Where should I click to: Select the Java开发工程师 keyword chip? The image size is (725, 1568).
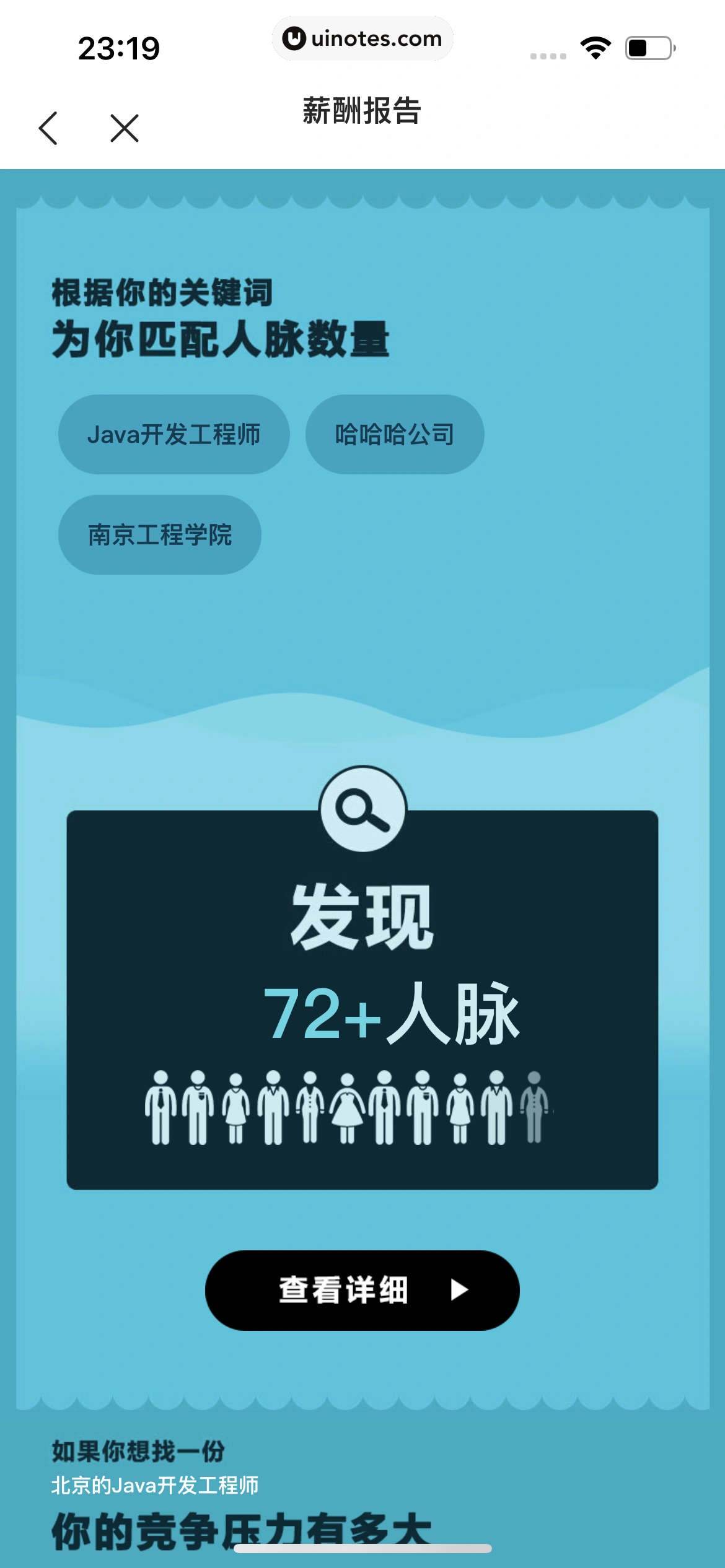coord(174,435)
